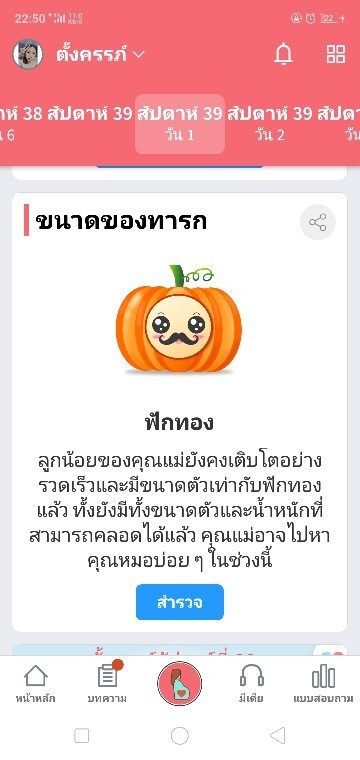Open the profile avatar photo

[x=28, y=54]
